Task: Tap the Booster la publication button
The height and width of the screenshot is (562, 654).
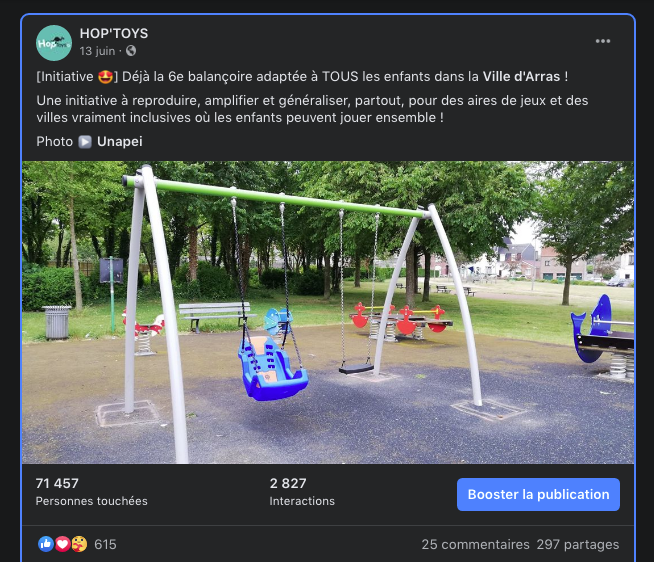Action: 538,494
